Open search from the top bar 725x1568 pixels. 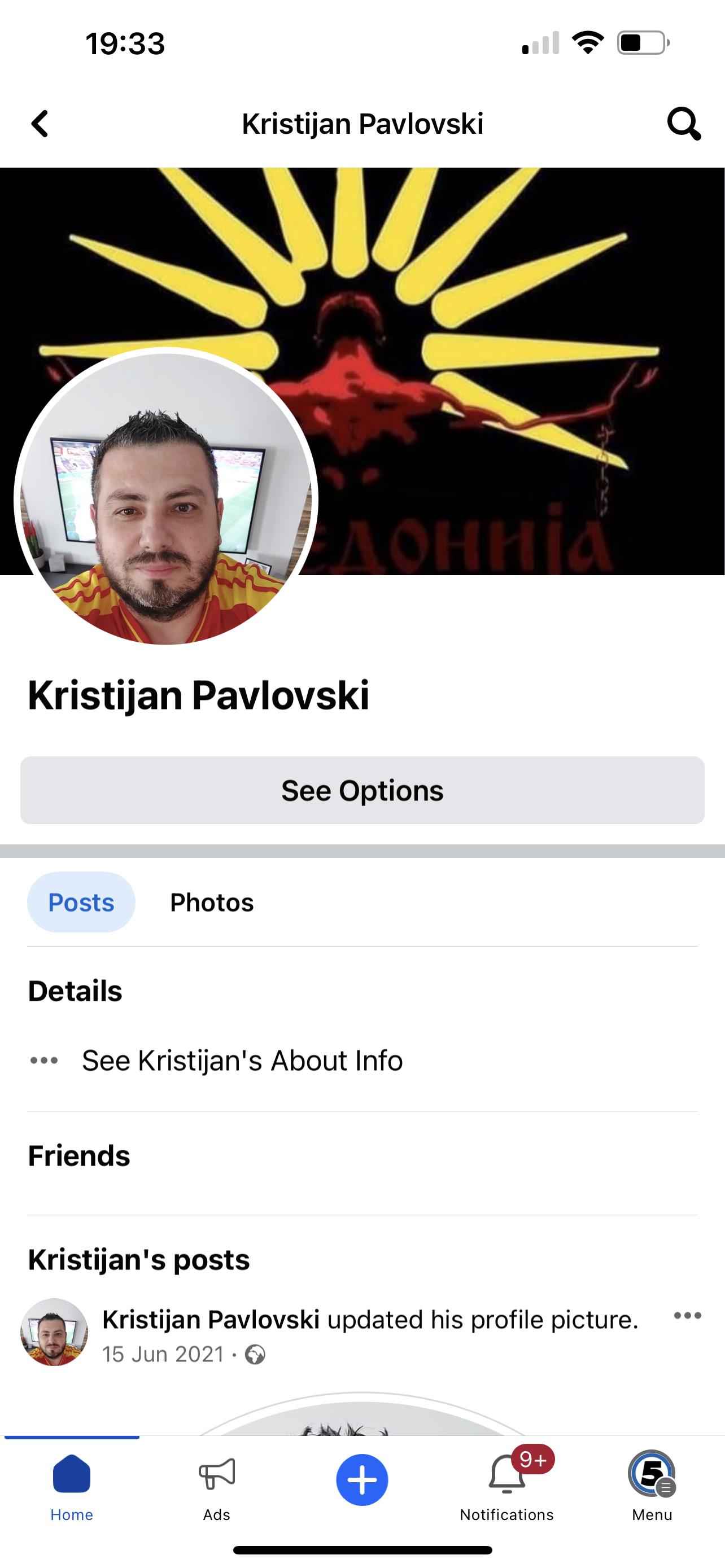[x=683, y=124]
